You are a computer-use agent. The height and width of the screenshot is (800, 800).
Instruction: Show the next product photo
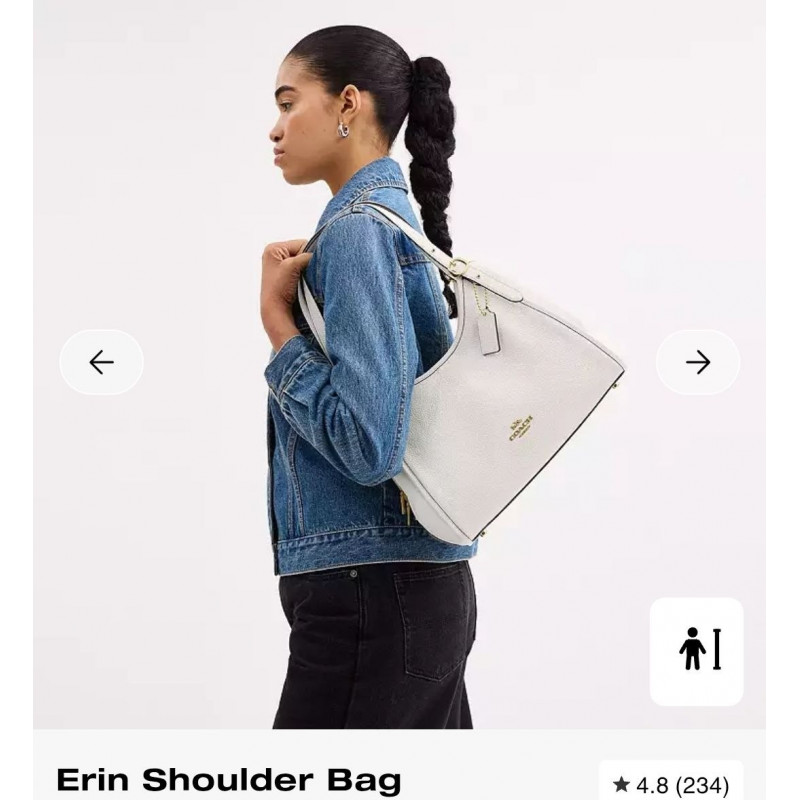point(697,362)
